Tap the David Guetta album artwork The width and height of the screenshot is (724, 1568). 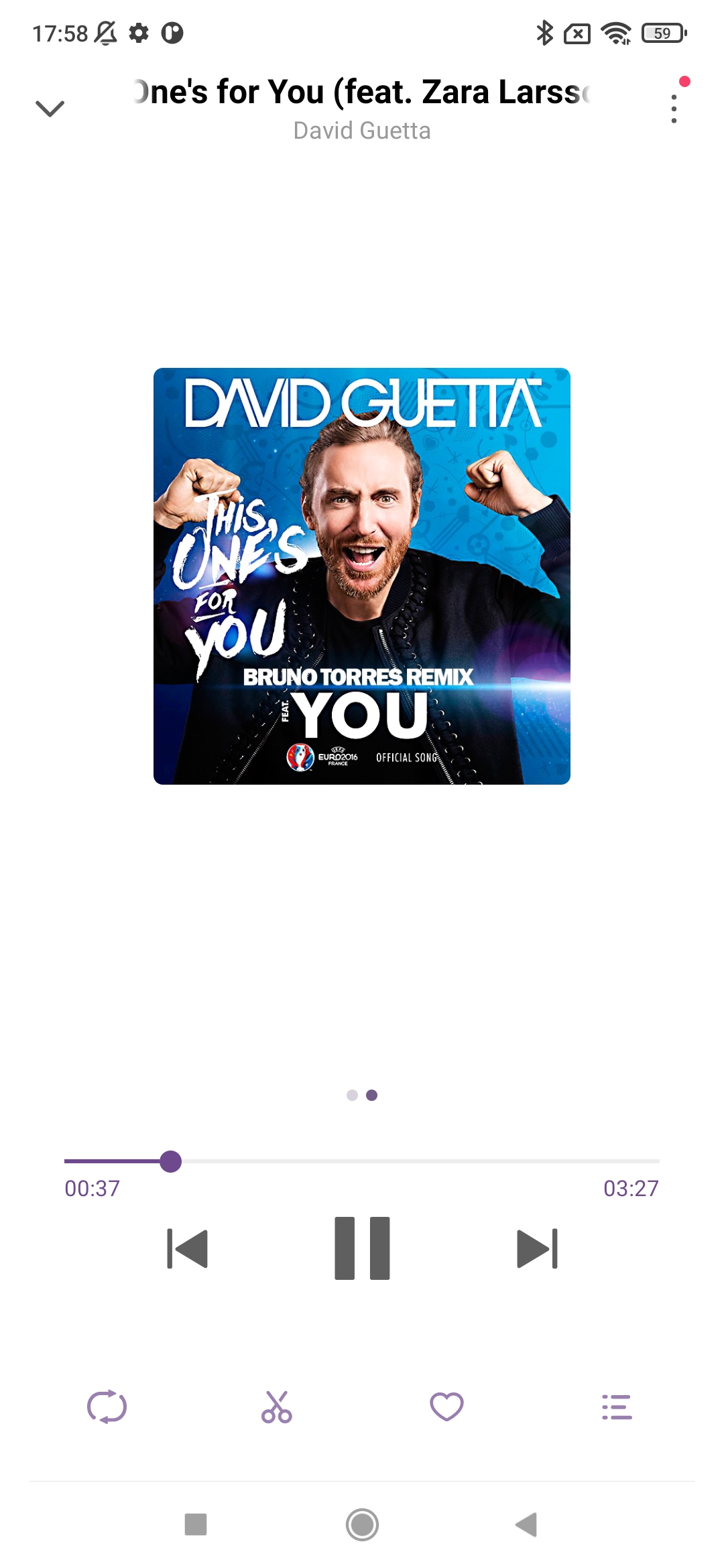click(x=362, y=576)
